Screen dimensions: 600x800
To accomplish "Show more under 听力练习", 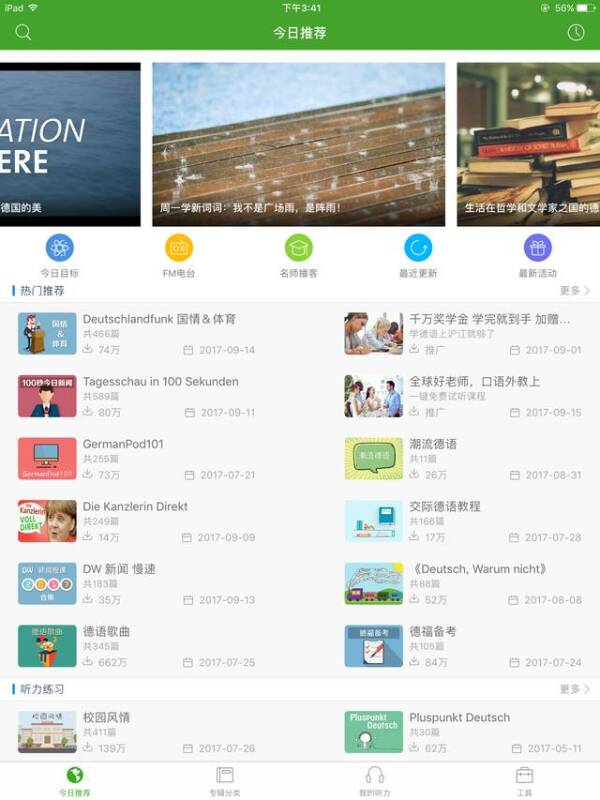I will pos(575,689).
